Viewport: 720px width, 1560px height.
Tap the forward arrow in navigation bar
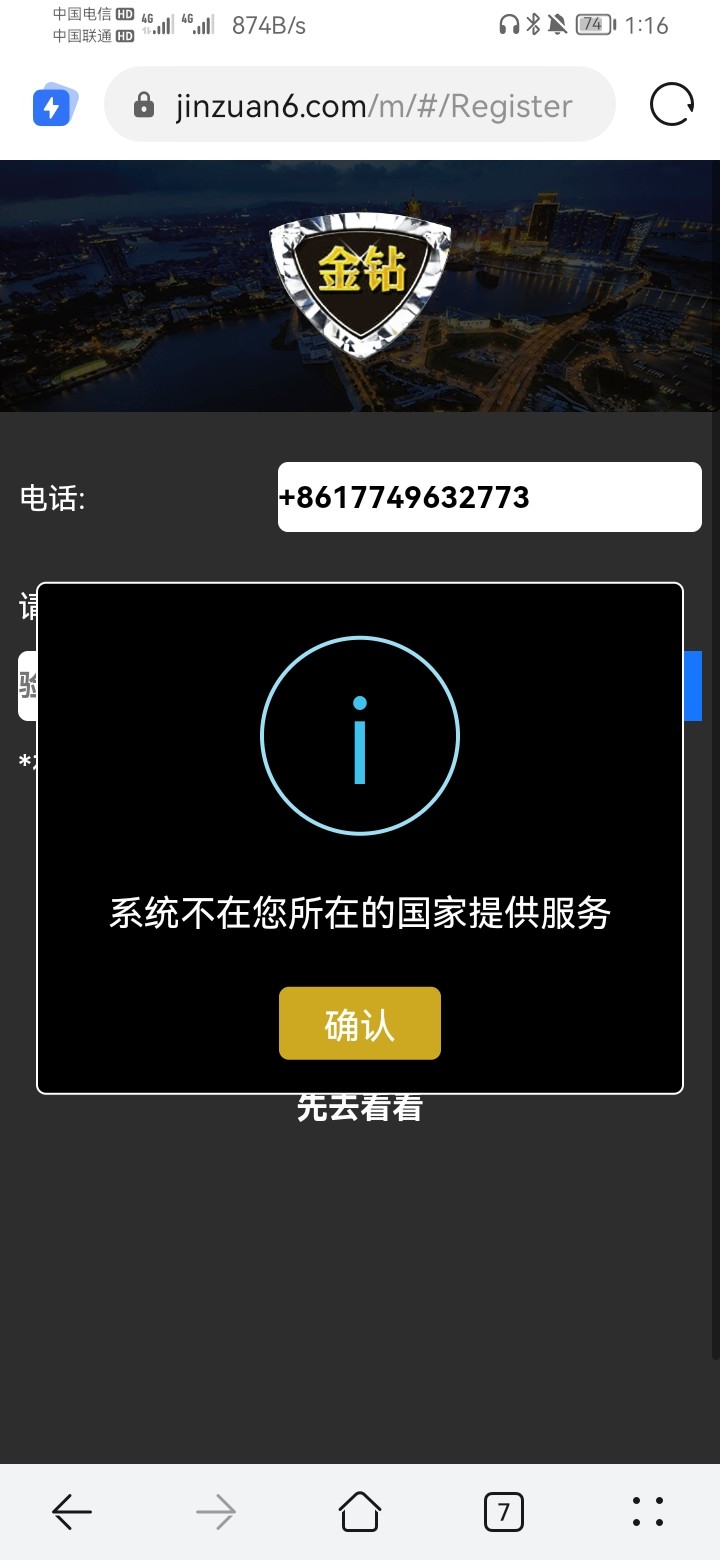[216, 1511]
